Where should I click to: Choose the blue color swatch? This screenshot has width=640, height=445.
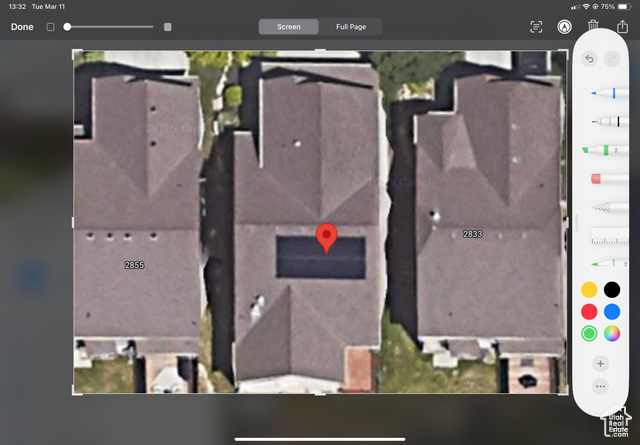[612, 312]
